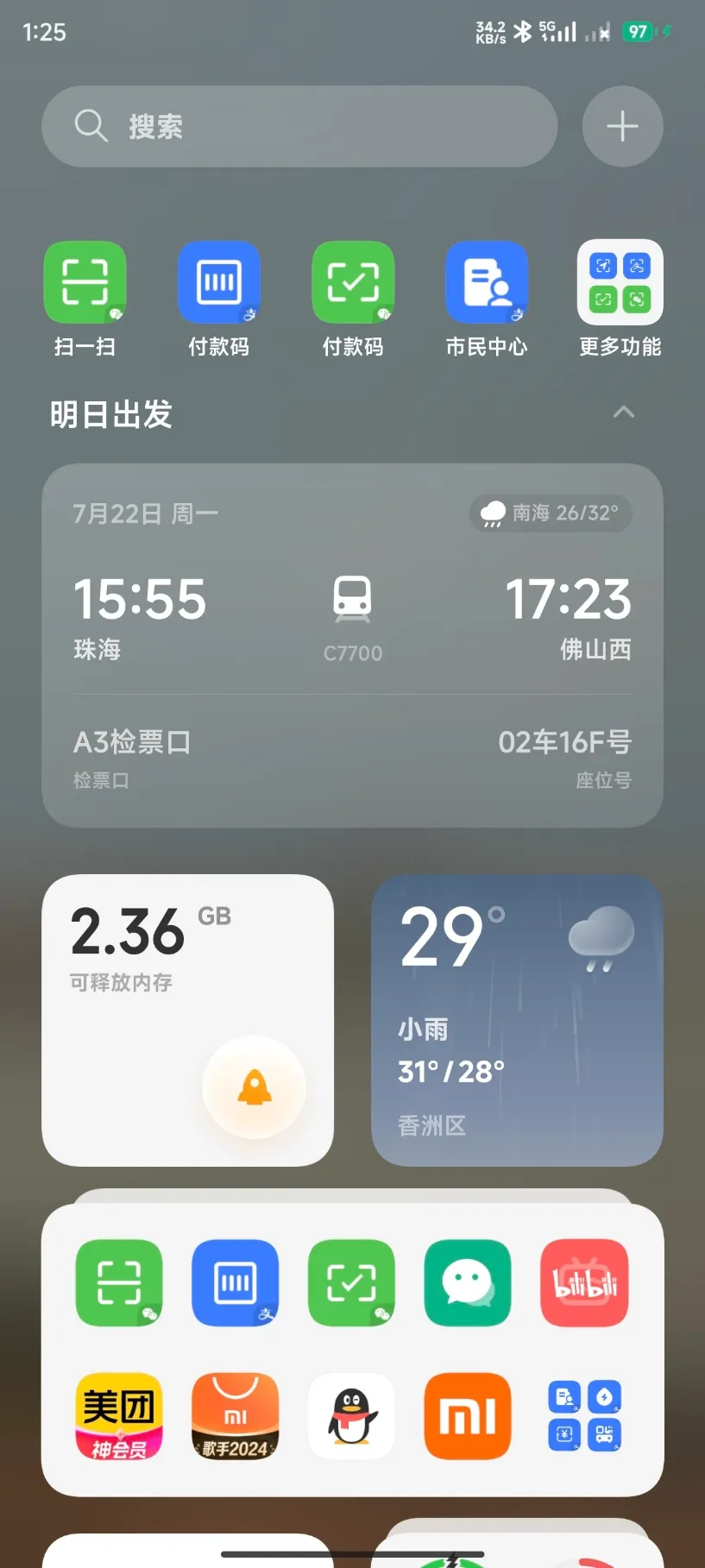Open the 搜索 search bar
The image size is (705, 1568).
click(x=299, y=126)
